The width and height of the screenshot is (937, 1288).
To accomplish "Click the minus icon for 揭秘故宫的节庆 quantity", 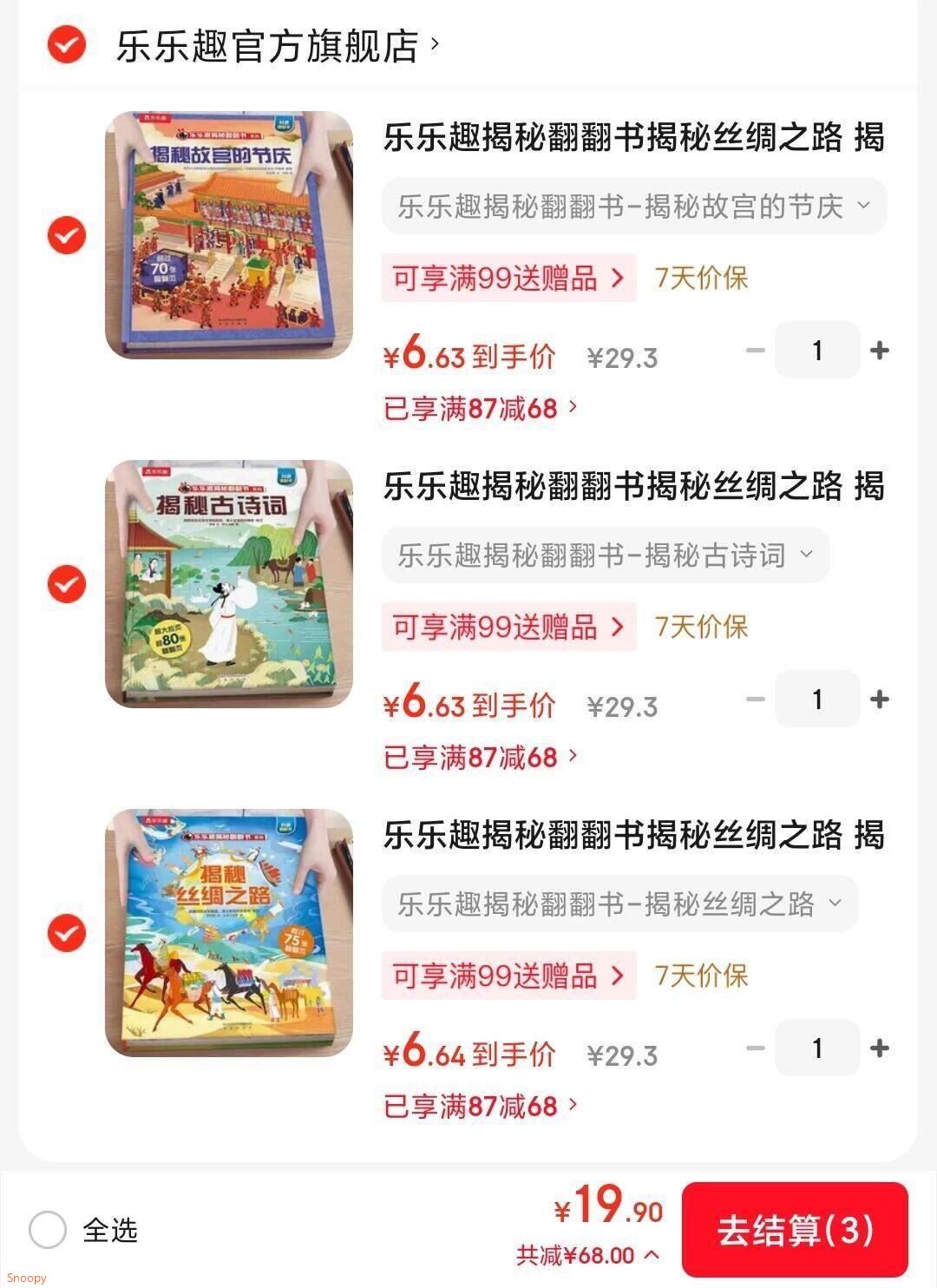I will point(757,349).
